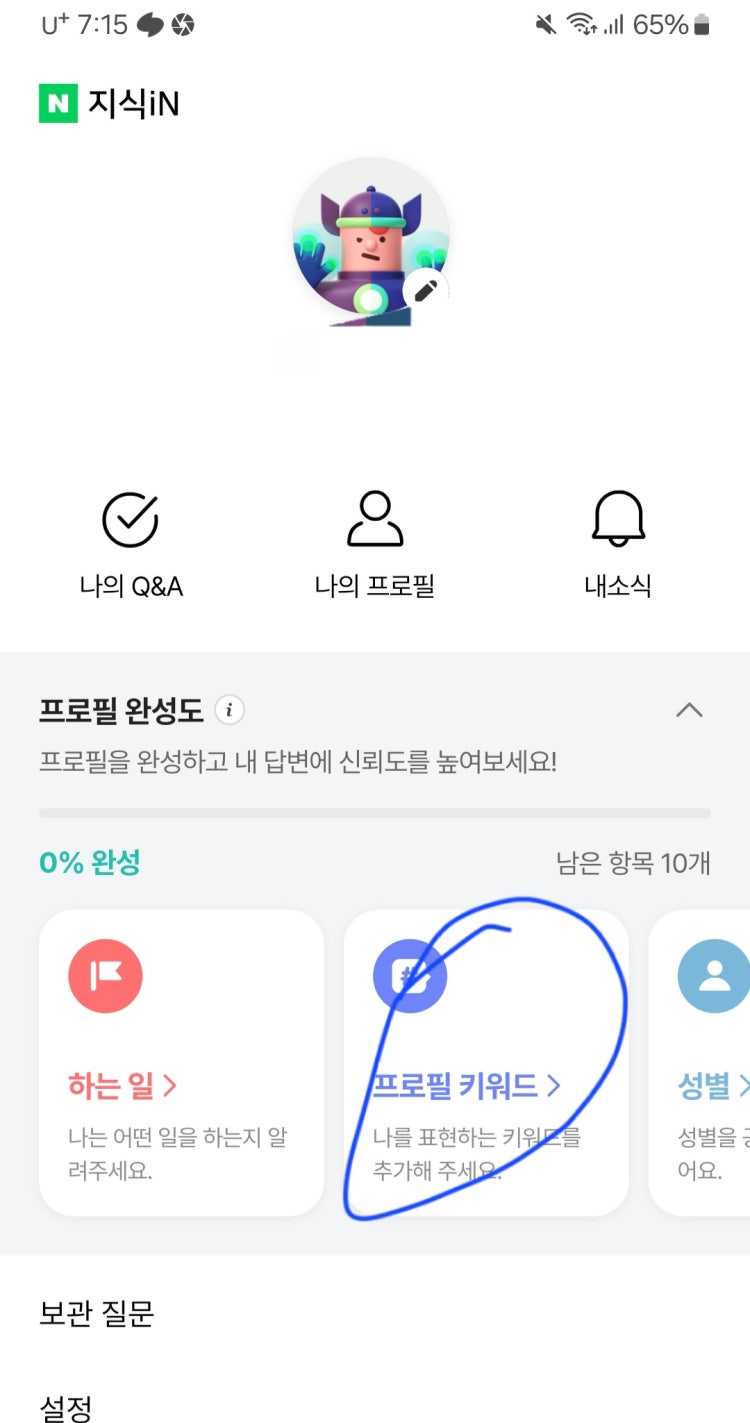Open the 프로필 키워드 card
The image size is (750, 1423).
click(486, 1062)
